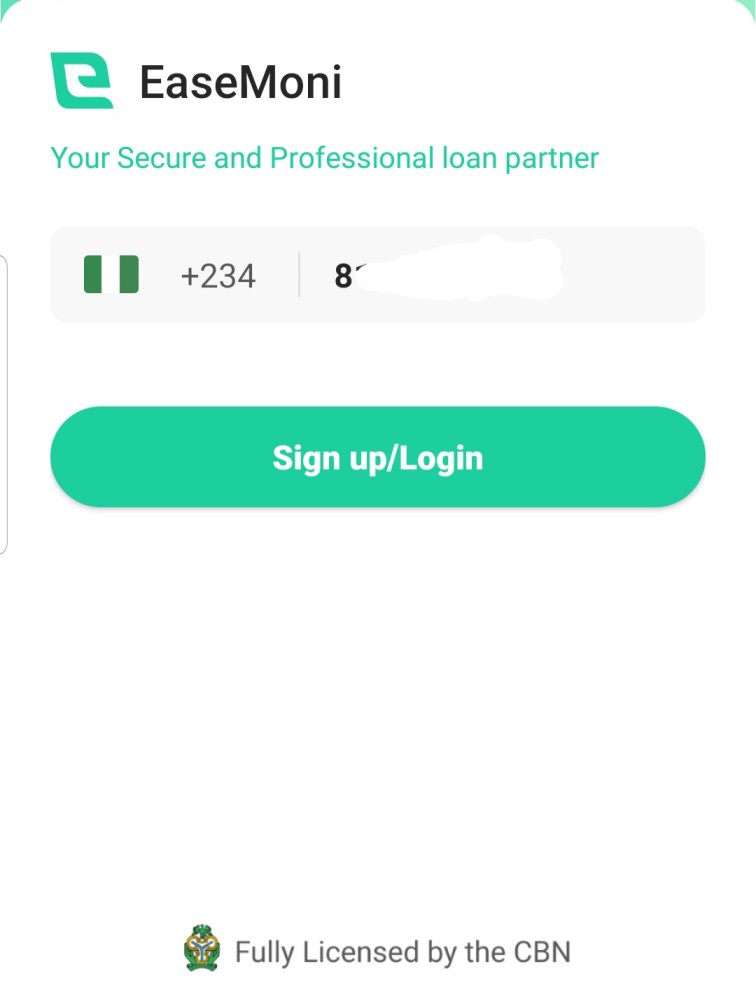
Task: Click the divider between +234 and phone number
Action: coord(300,275)
